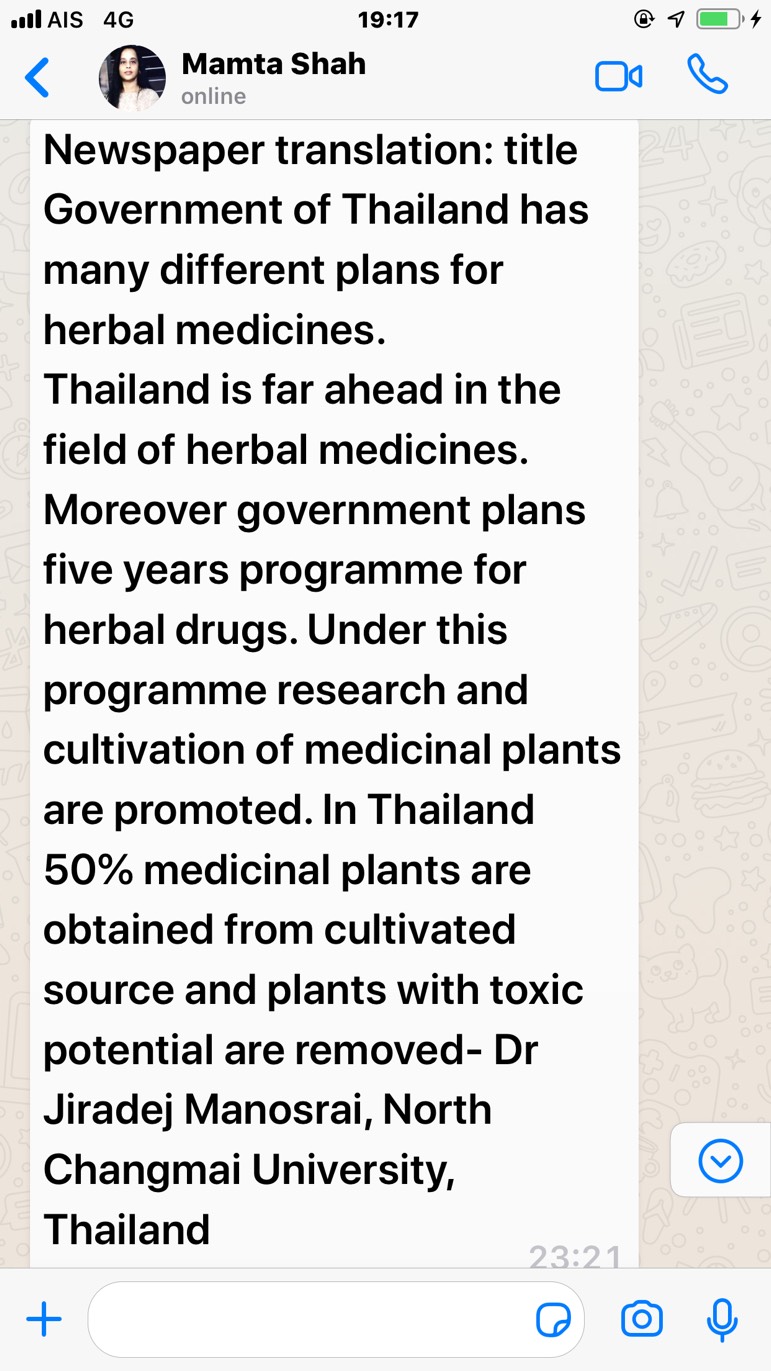Start a video call with Mamta Shah
771x1371 pixels.
[618, 77]
